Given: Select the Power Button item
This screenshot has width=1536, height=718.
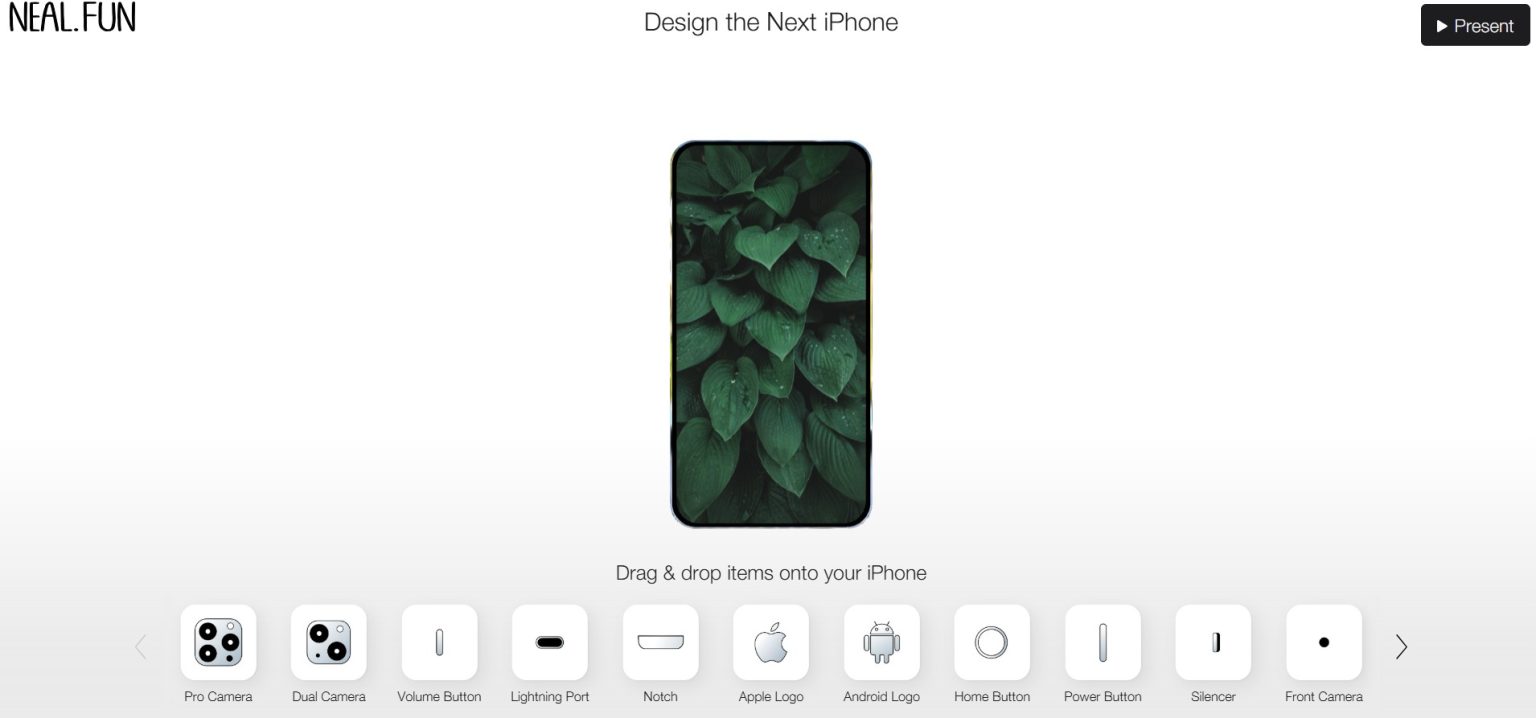Looking at the screenshot, I should point(1102,642).
